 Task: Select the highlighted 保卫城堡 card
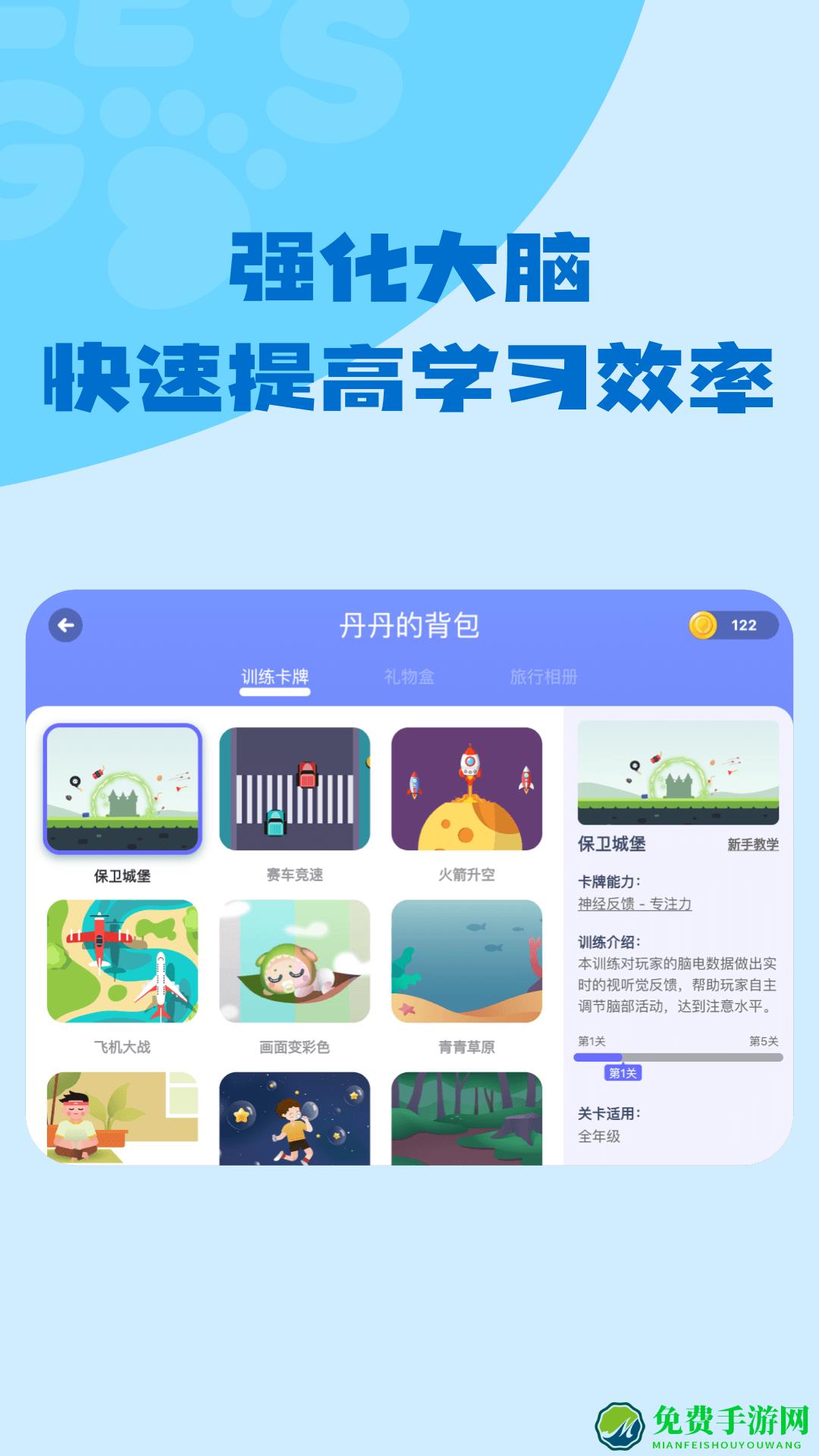[x=124, y=789]
